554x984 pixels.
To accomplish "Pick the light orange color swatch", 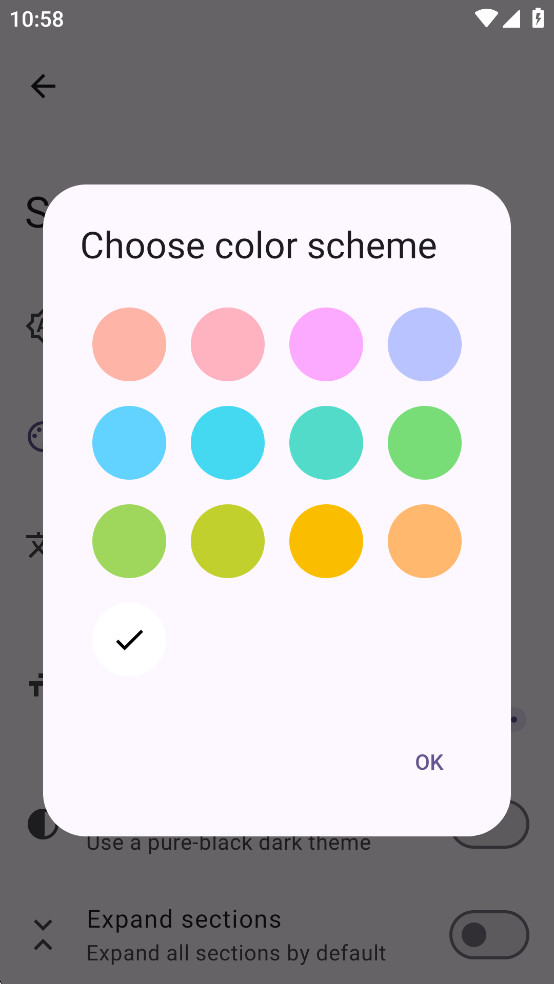I will (x=425, y=541).
